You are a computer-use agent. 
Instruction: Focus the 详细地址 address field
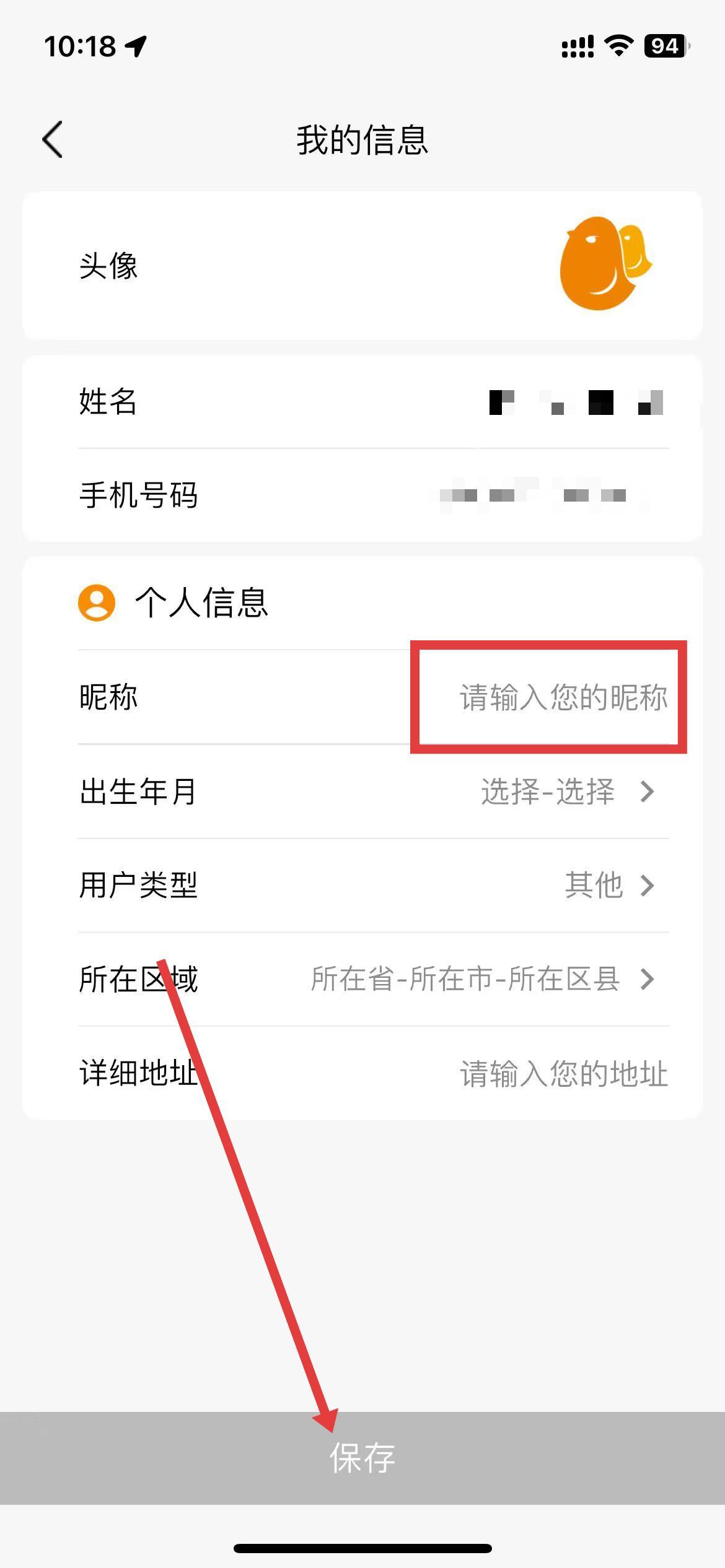coord(563,1073)
